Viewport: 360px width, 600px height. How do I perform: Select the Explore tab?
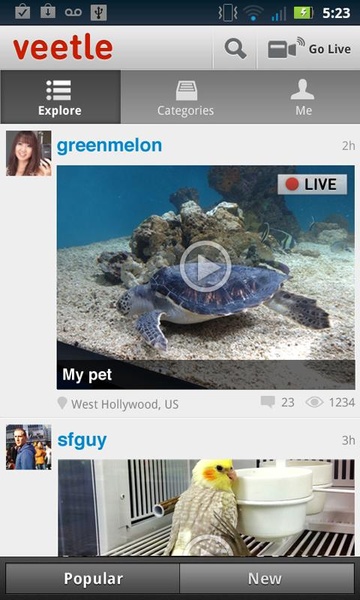pyautogui.click(x=60, y=97)
